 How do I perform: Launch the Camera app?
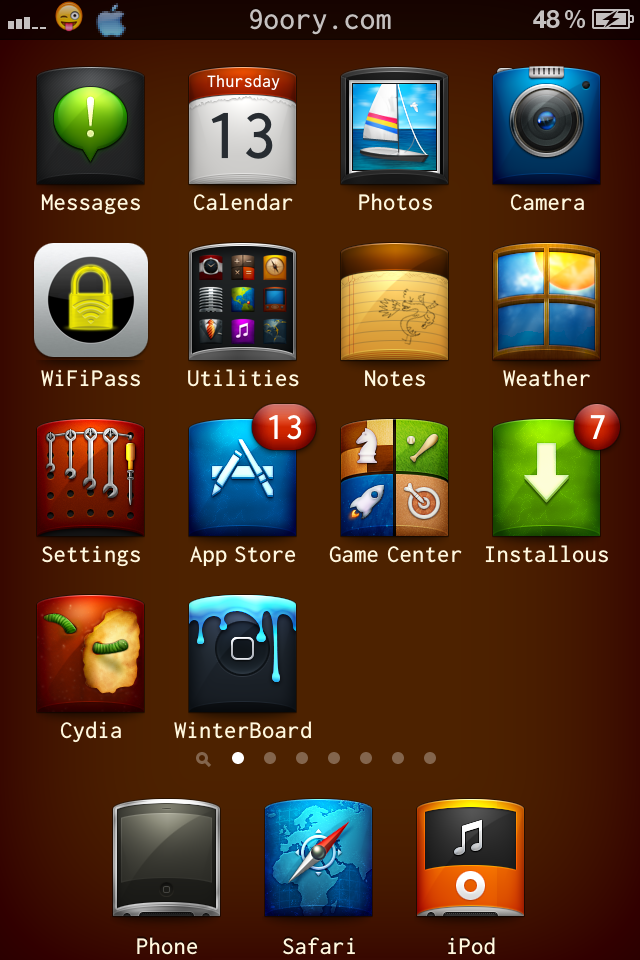(x=547, y=127)
